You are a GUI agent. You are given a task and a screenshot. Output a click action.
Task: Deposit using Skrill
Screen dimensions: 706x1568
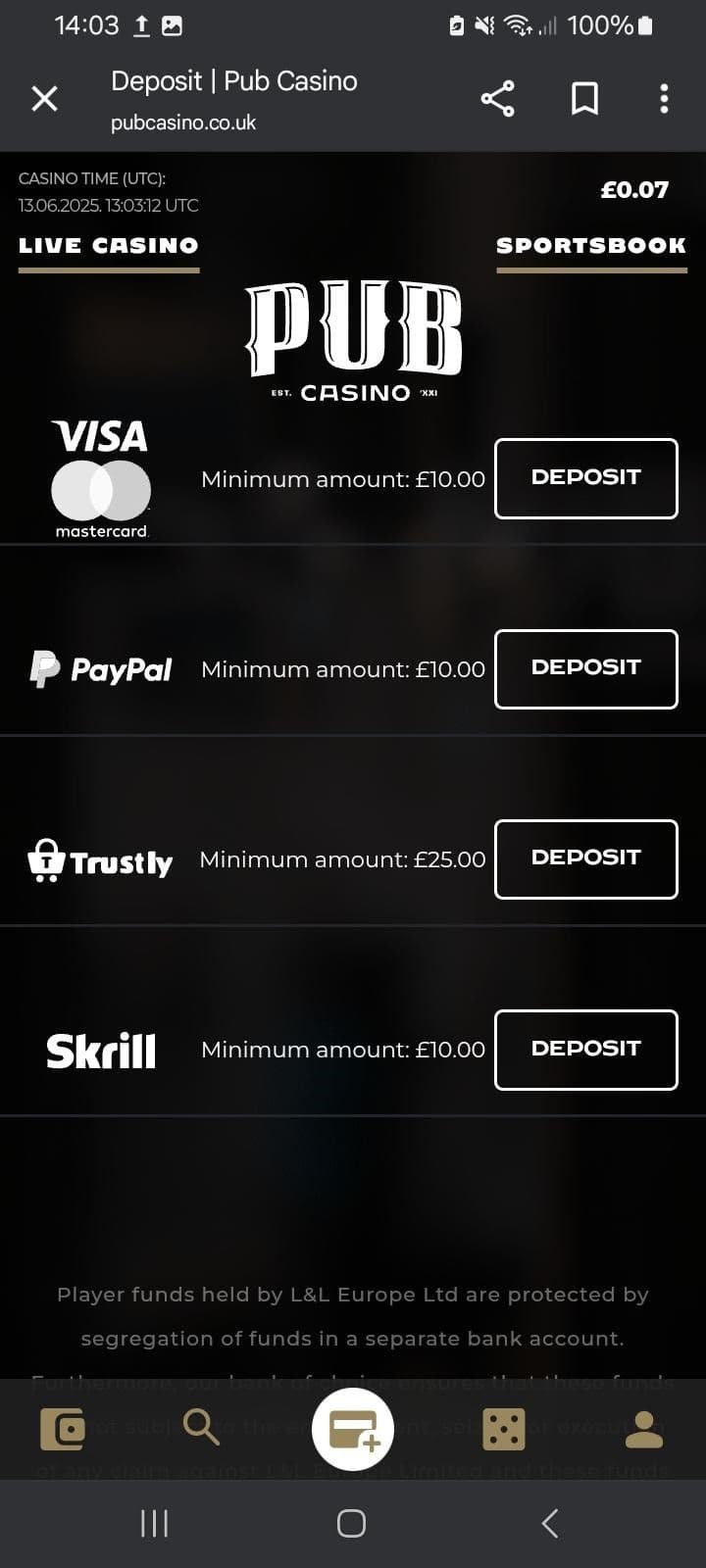pyautogui.click(x=585, y=1049)
